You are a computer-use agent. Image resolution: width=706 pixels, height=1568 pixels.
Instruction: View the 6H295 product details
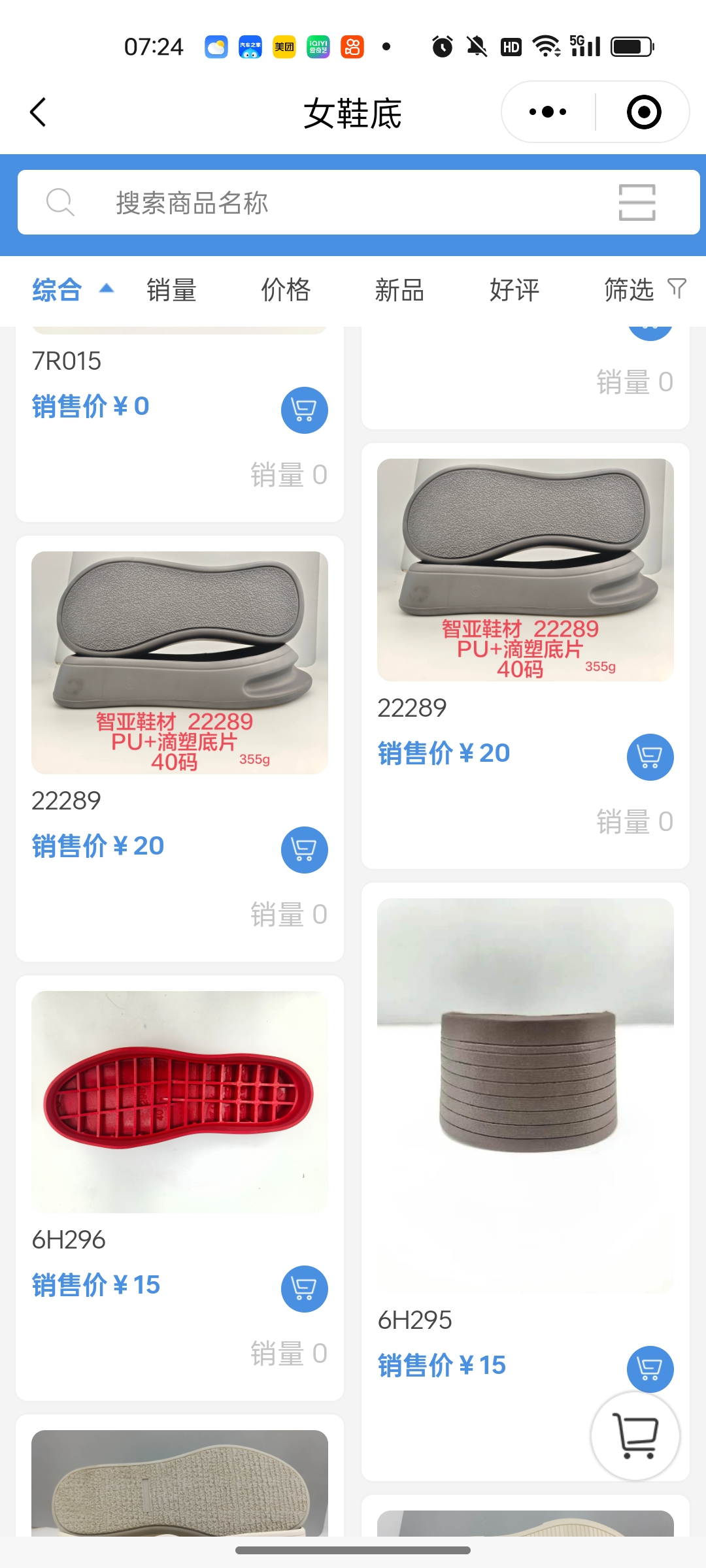[525, 1095]
